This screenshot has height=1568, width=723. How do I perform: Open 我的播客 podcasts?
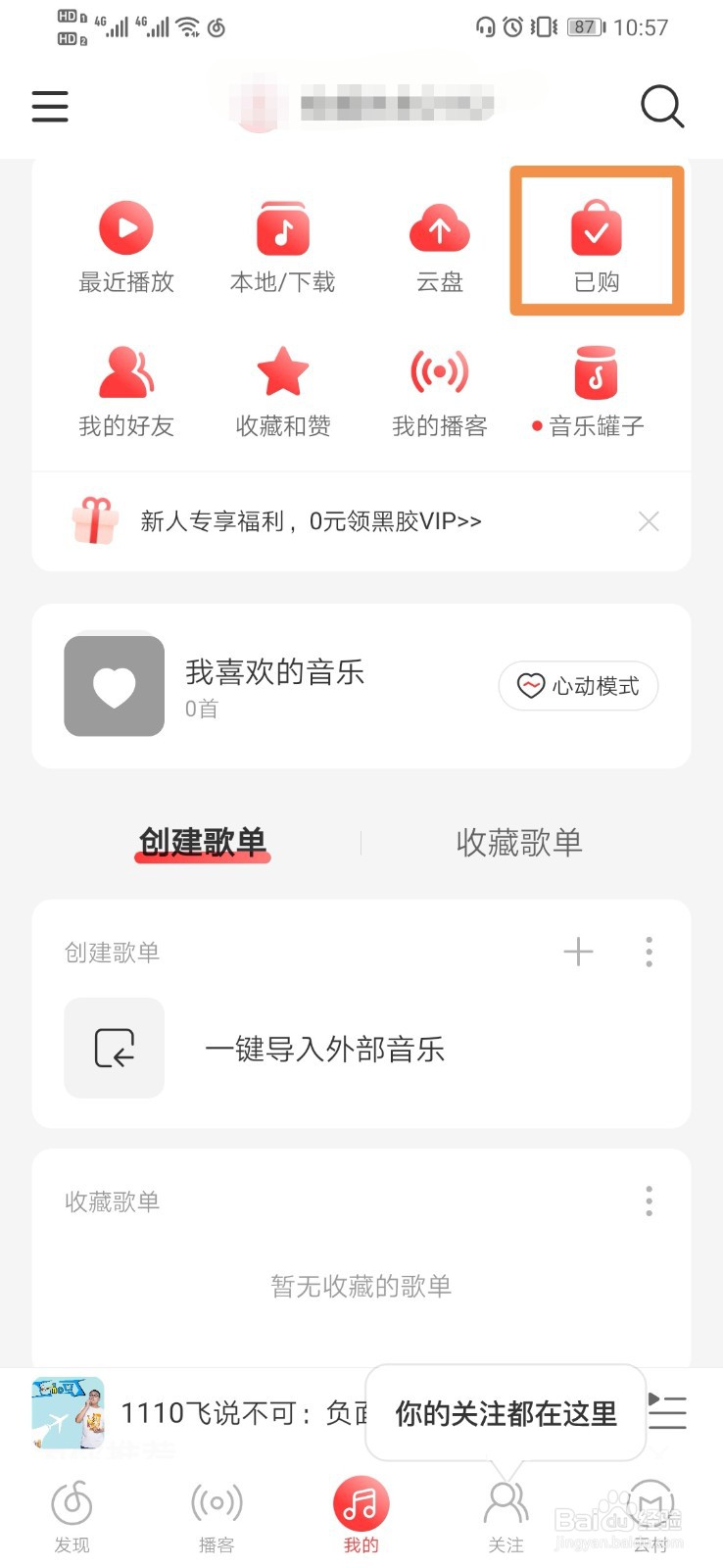click(x=439, y=390)
